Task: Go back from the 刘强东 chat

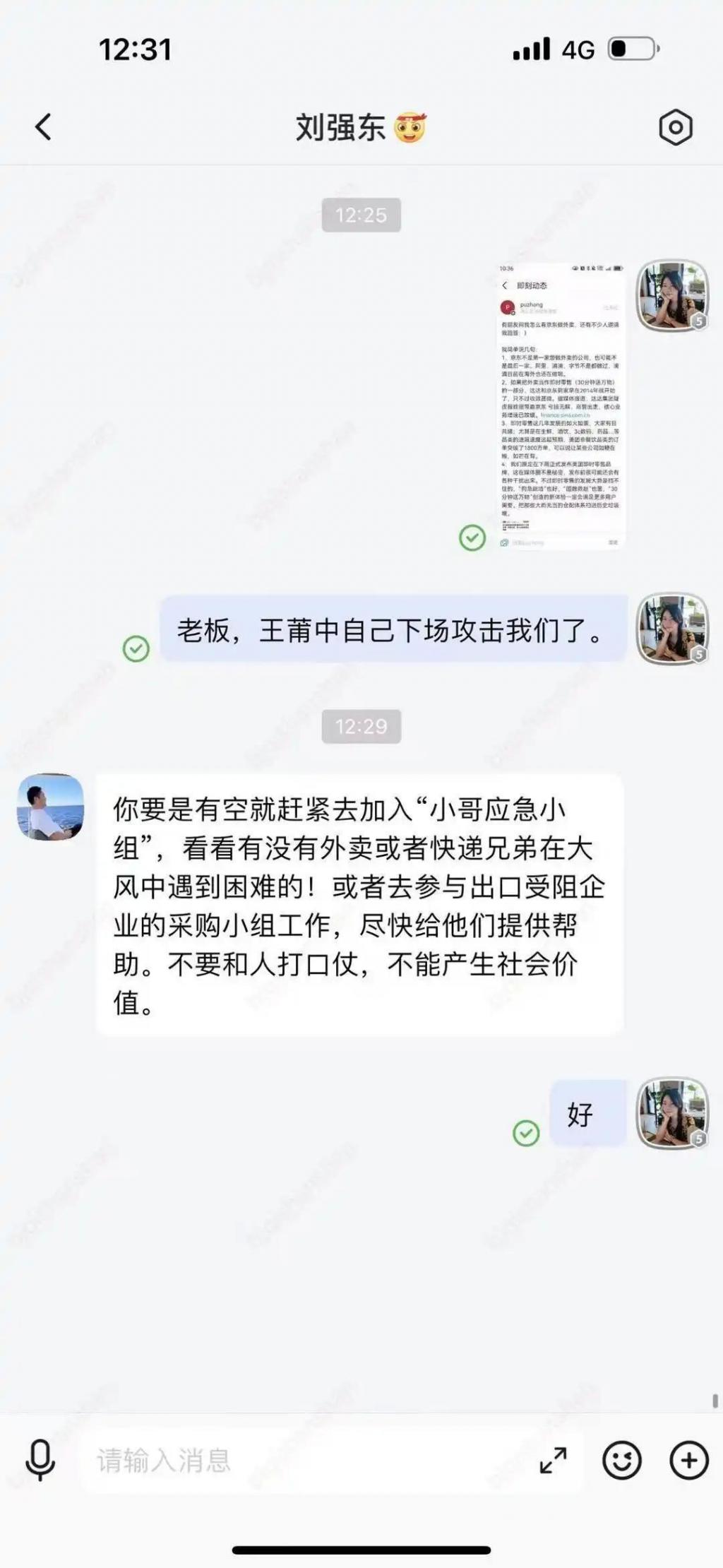Action: pyautogui.click(x=43, y=127)
